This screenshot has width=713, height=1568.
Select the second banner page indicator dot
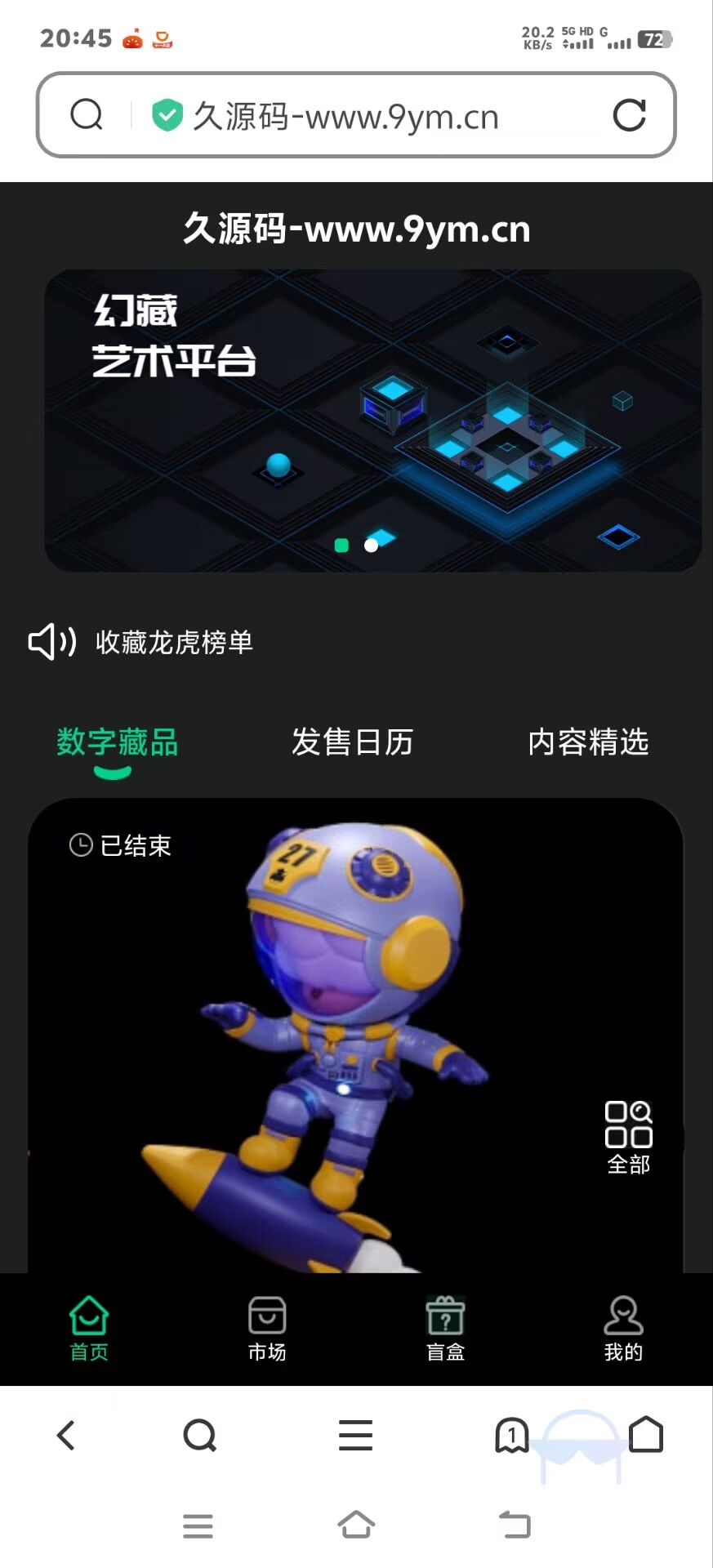pos(371,545)
